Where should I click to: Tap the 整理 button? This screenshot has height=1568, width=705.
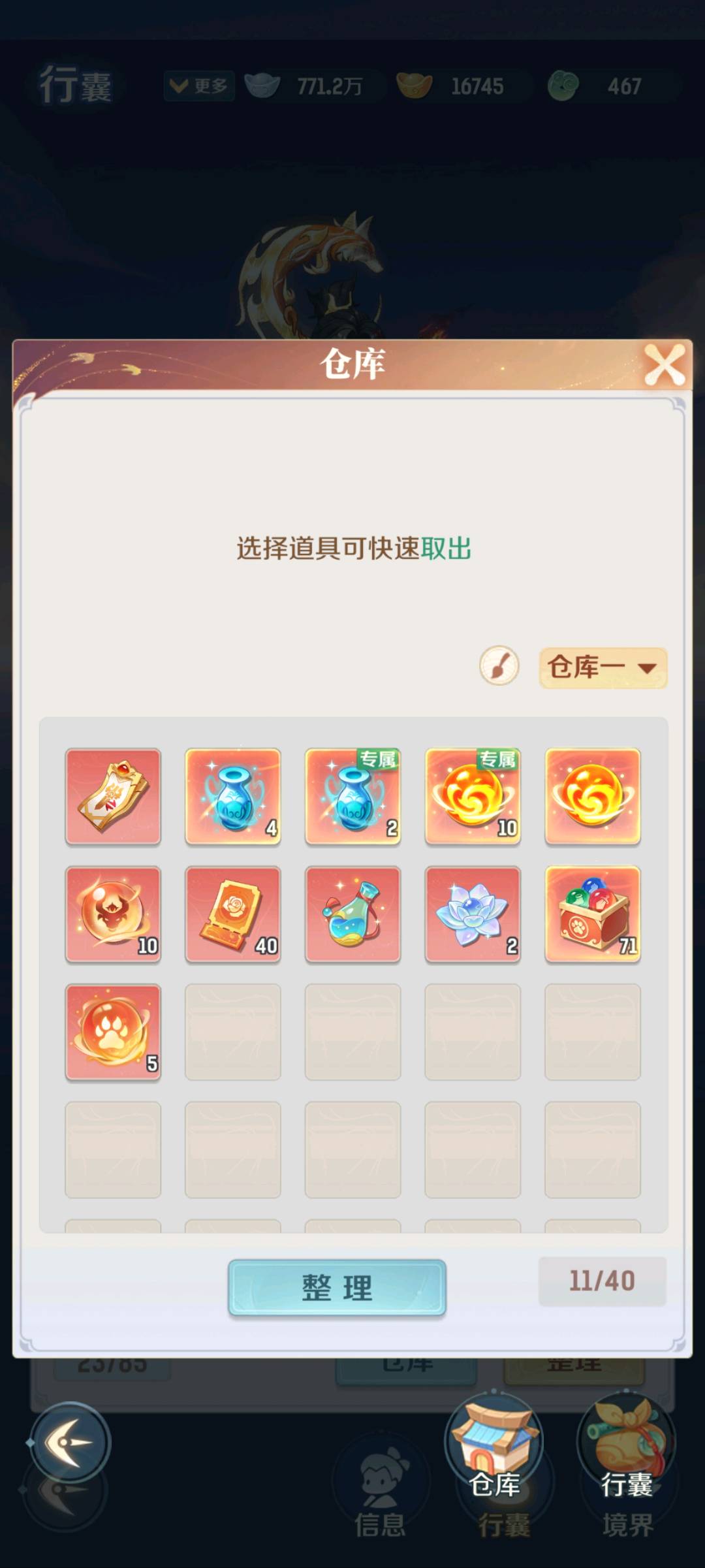pos(337,1288)
